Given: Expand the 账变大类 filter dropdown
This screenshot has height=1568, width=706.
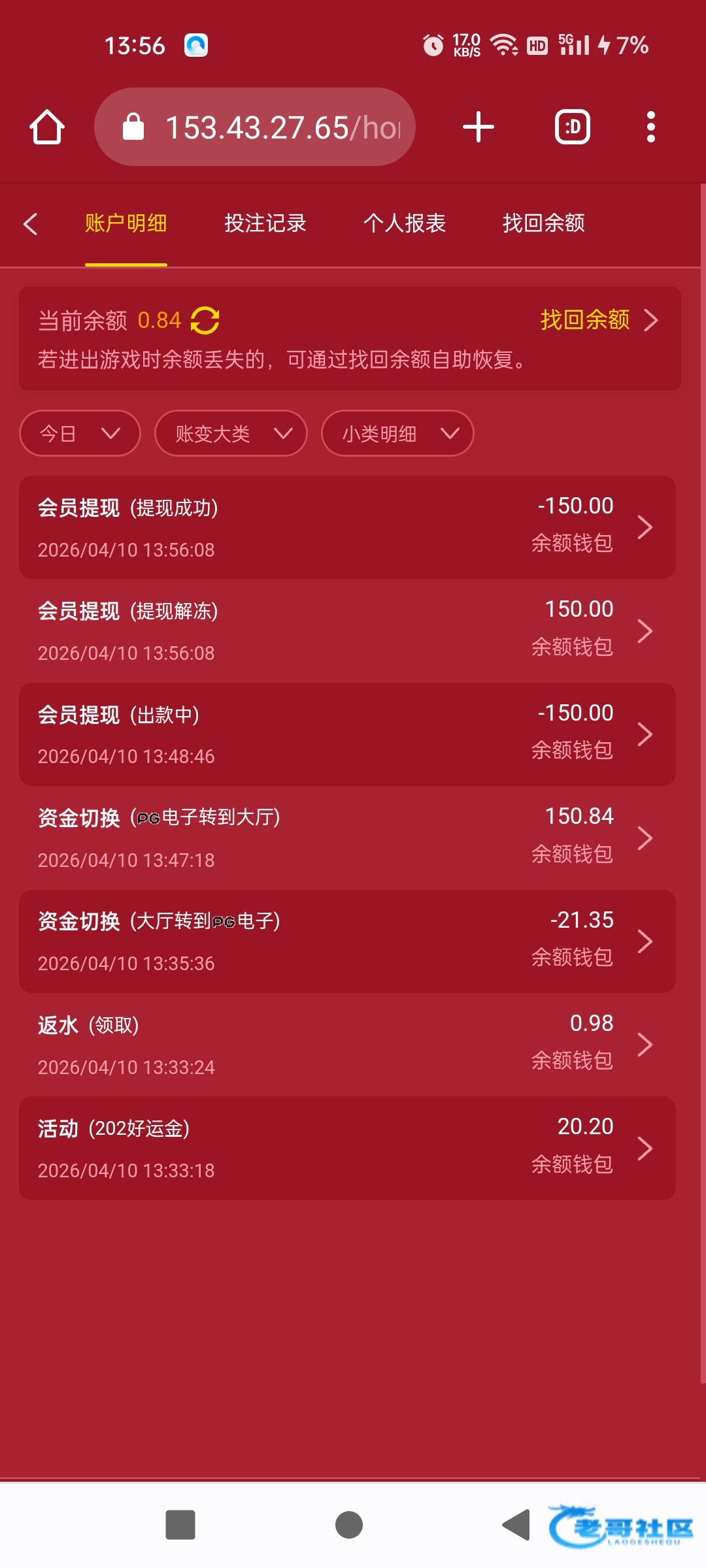Looking at the screenshot, I should click(231, 433).
